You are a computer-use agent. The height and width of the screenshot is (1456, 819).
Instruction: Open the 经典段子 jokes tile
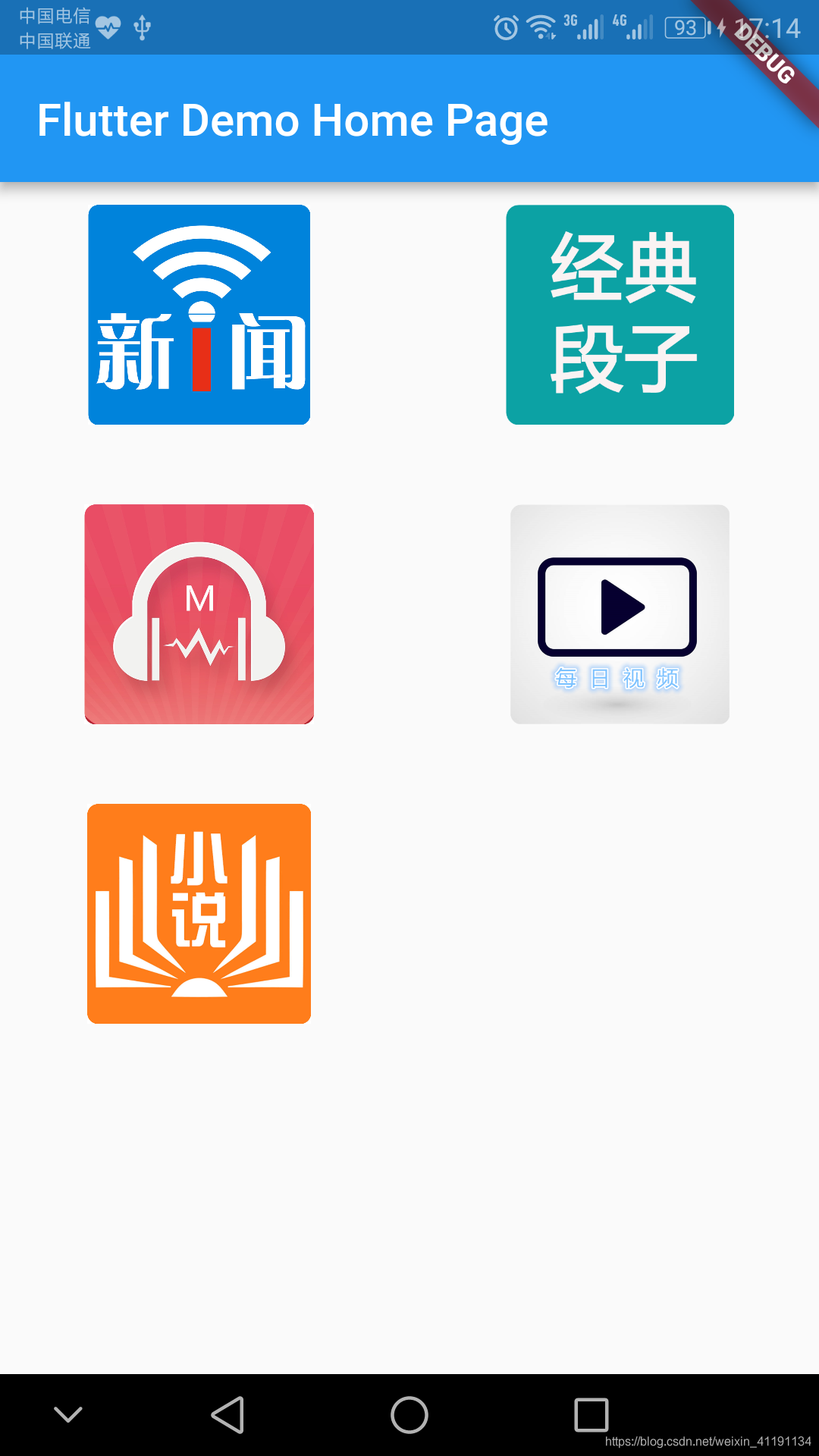(620, 315)
